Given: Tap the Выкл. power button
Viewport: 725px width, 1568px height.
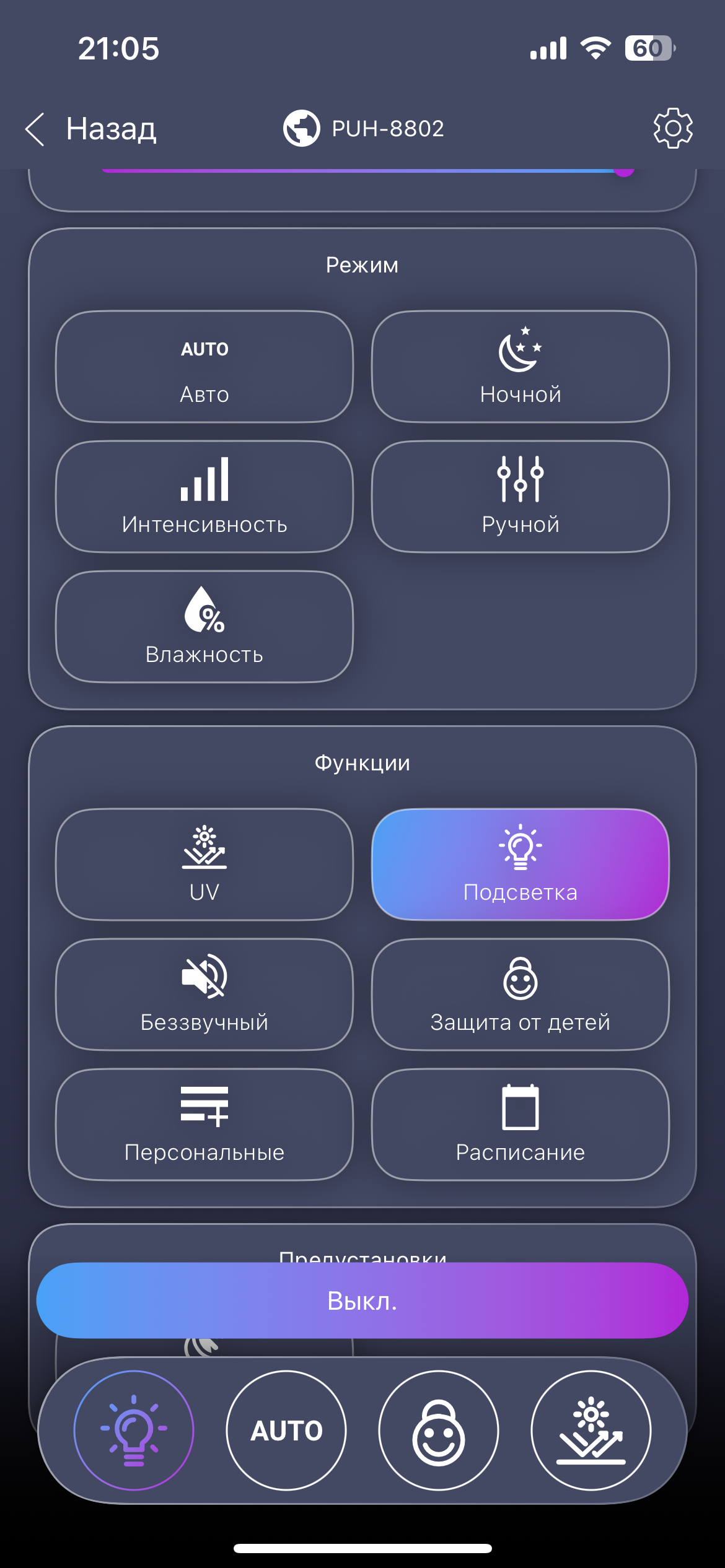Looking at the screenshot, I should point(362,1300).
